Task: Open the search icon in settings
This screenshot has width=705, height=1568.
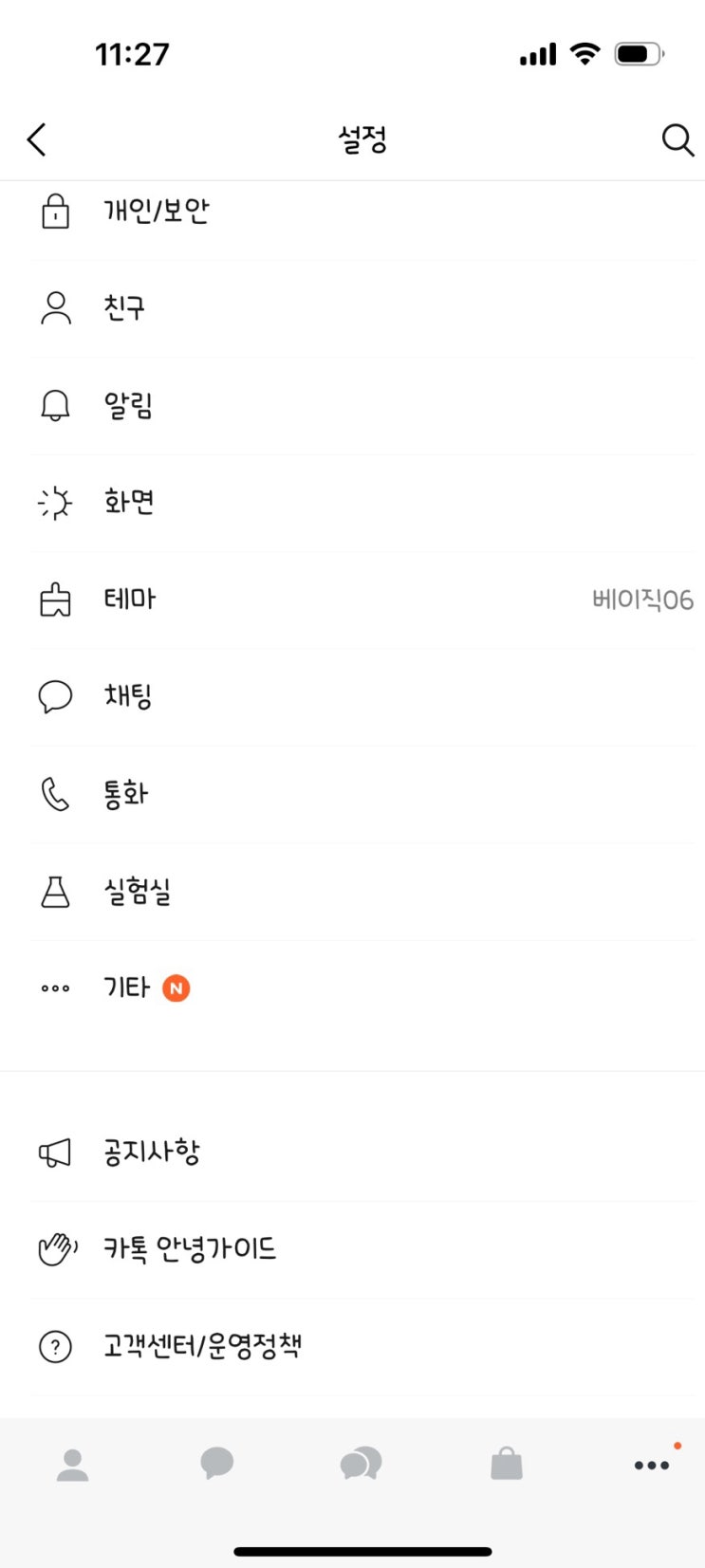Action: [677, 140]
